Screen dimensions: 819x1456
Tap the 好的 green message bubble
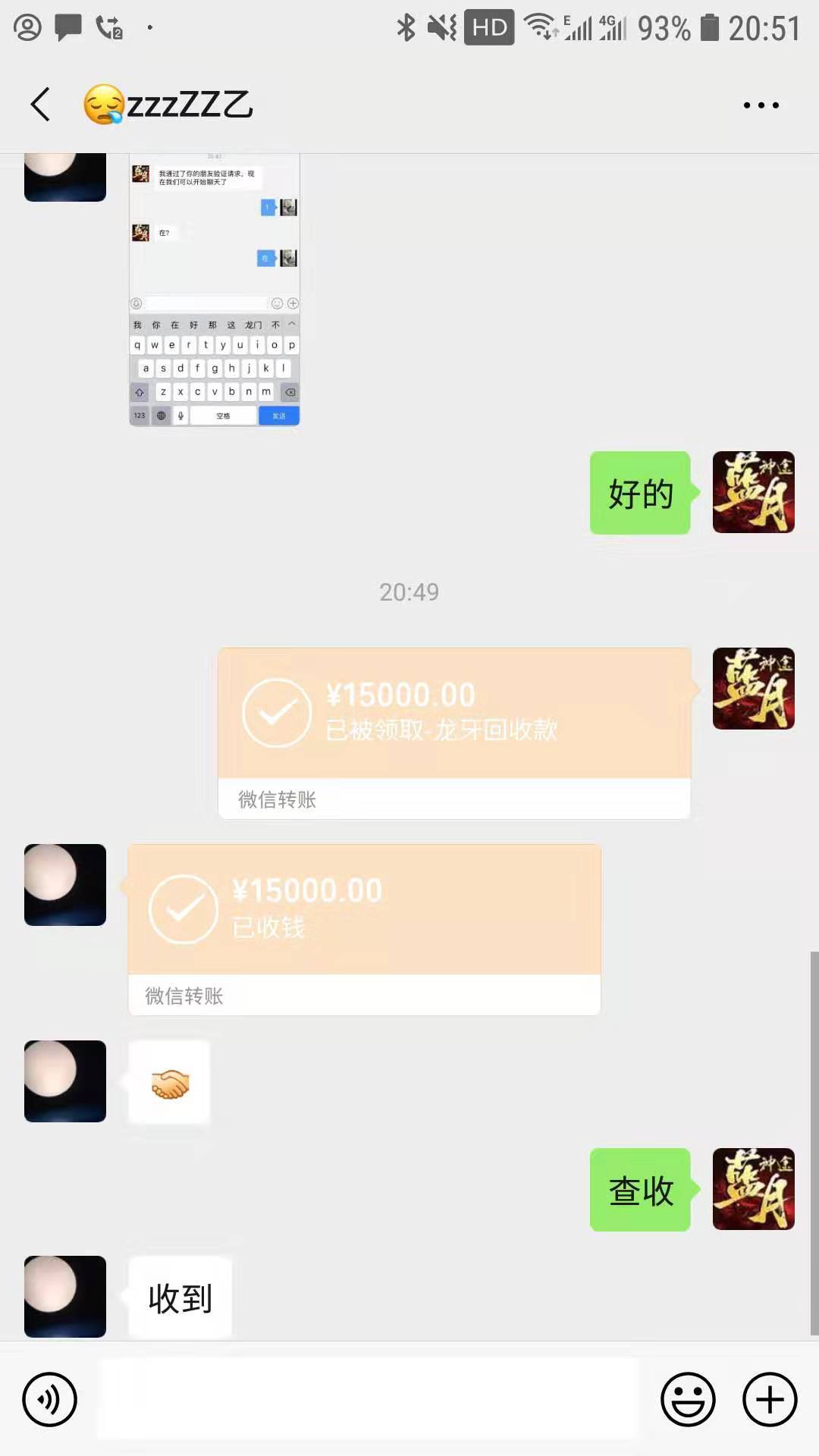(x=639, y=493)
